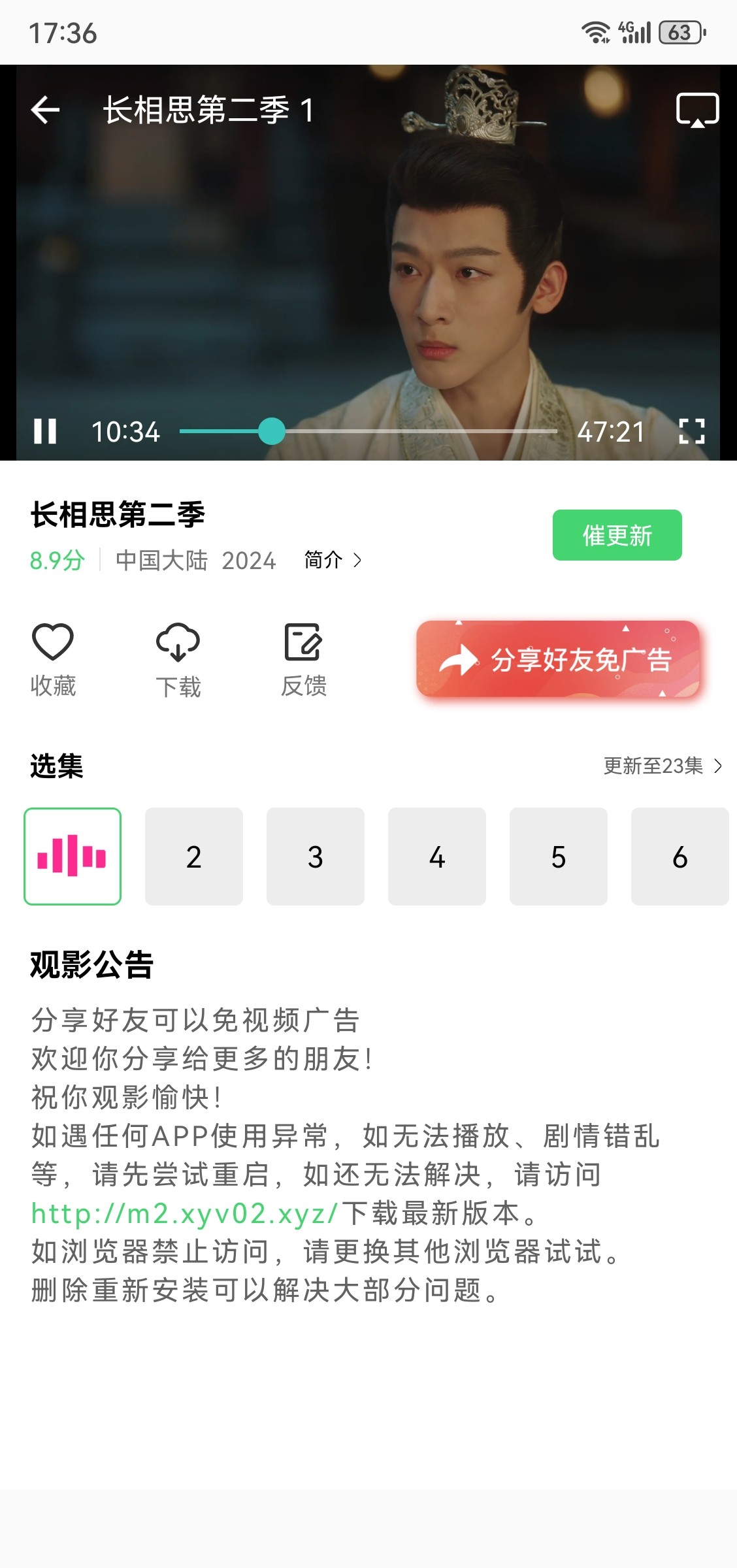Open the 简介 synopsis details

[333, 560]
